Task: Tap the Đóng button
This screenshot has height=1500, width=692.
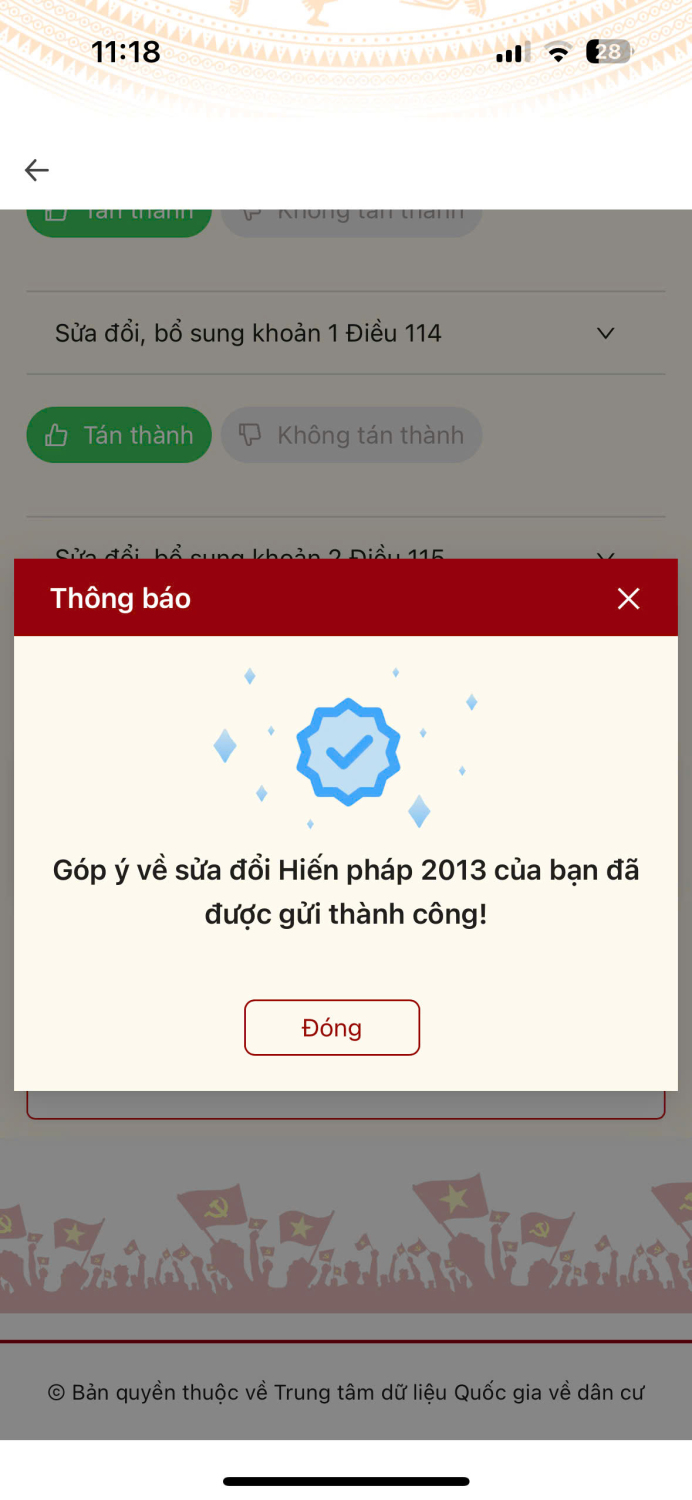Action: click(x=332, y=1027)
